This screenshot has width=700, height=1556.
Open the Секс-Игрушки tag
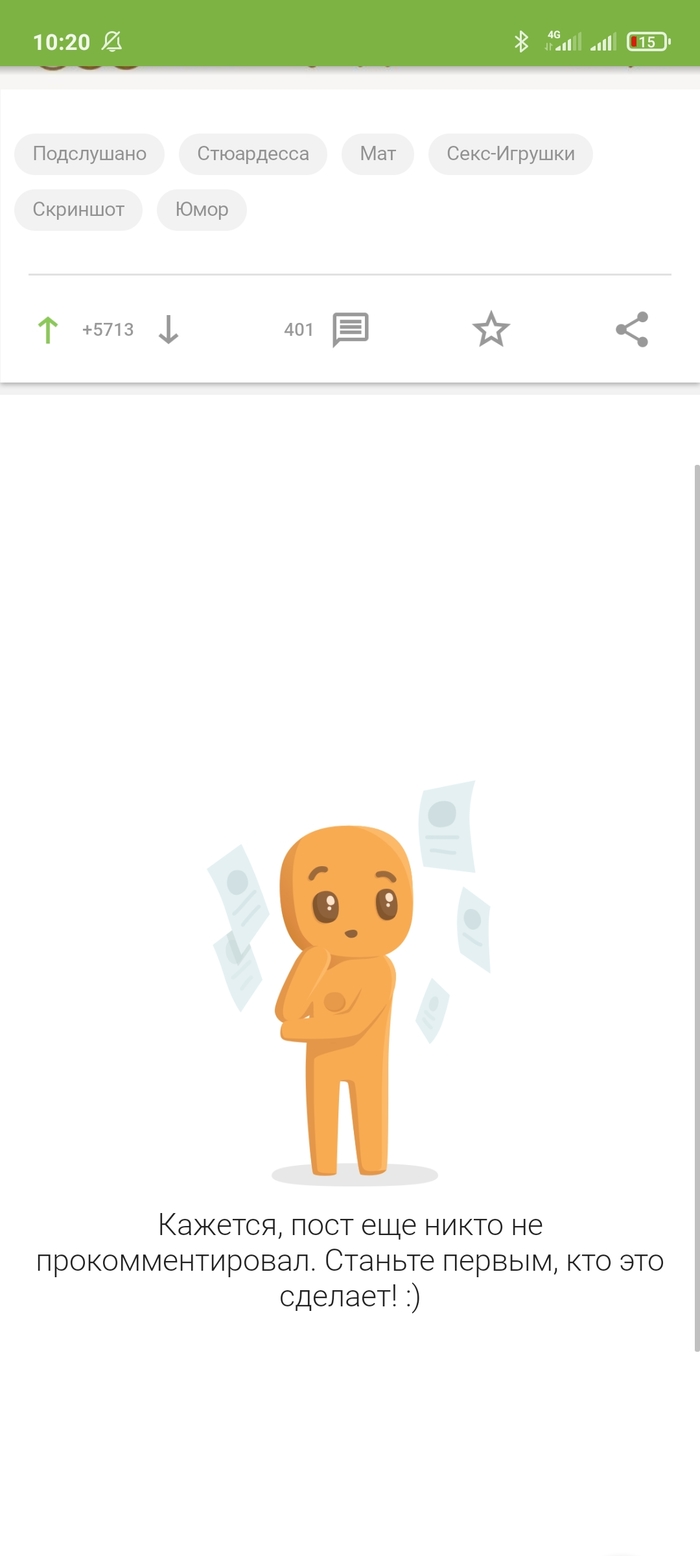510,154
